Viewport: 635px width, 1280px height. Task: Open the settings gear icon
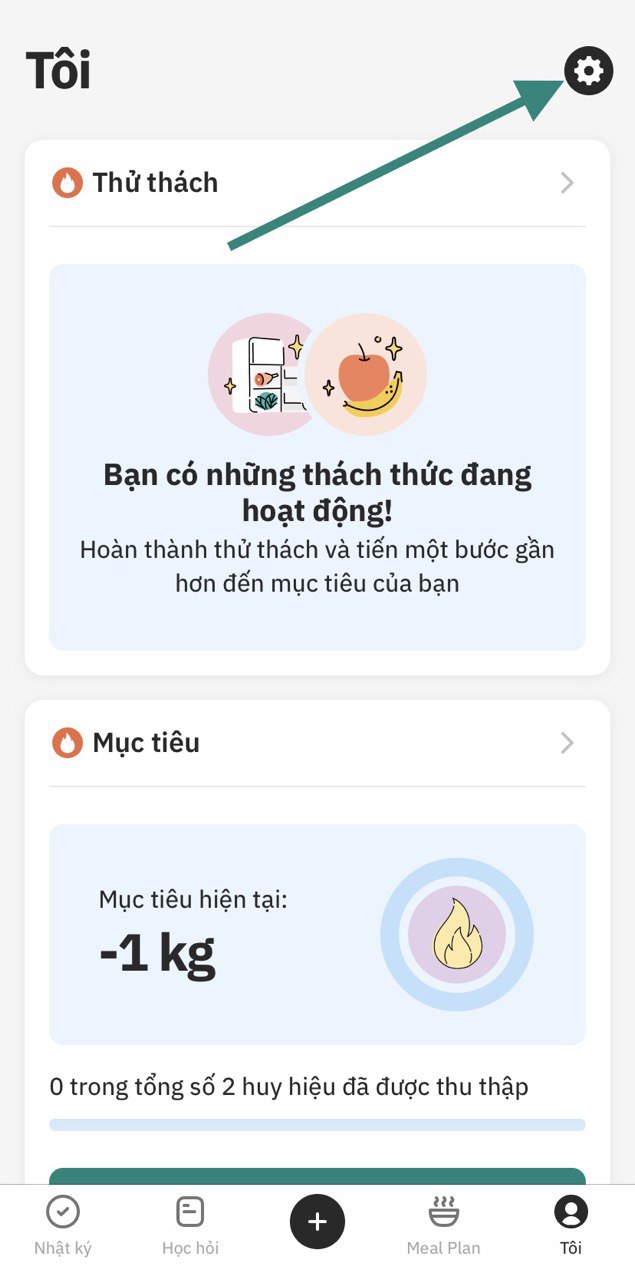589,71
